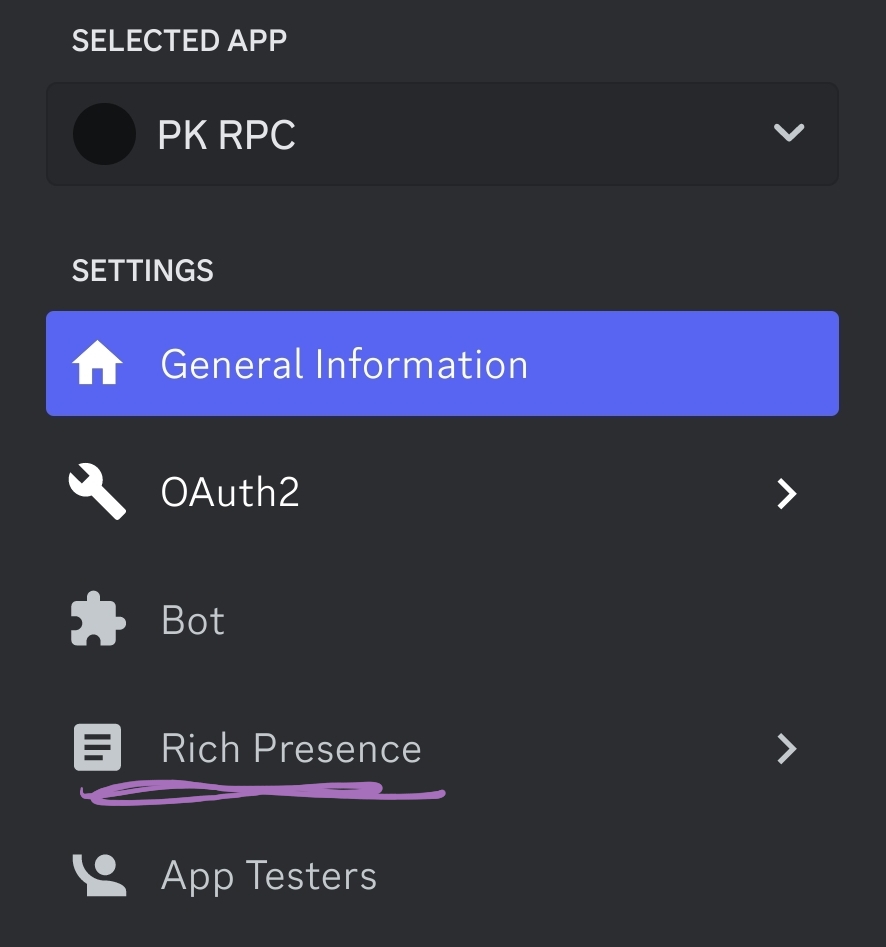The height and width of the screenshot is (947, 886).
Task: Go to App Testers
Action: pos(268,876)
